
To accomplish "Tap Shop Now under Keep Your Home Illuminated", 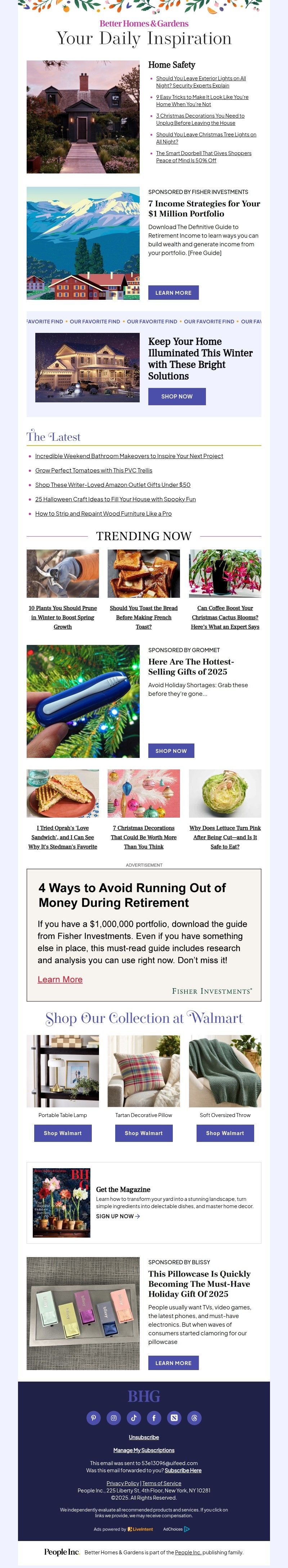I will click(x=176, y=396).
